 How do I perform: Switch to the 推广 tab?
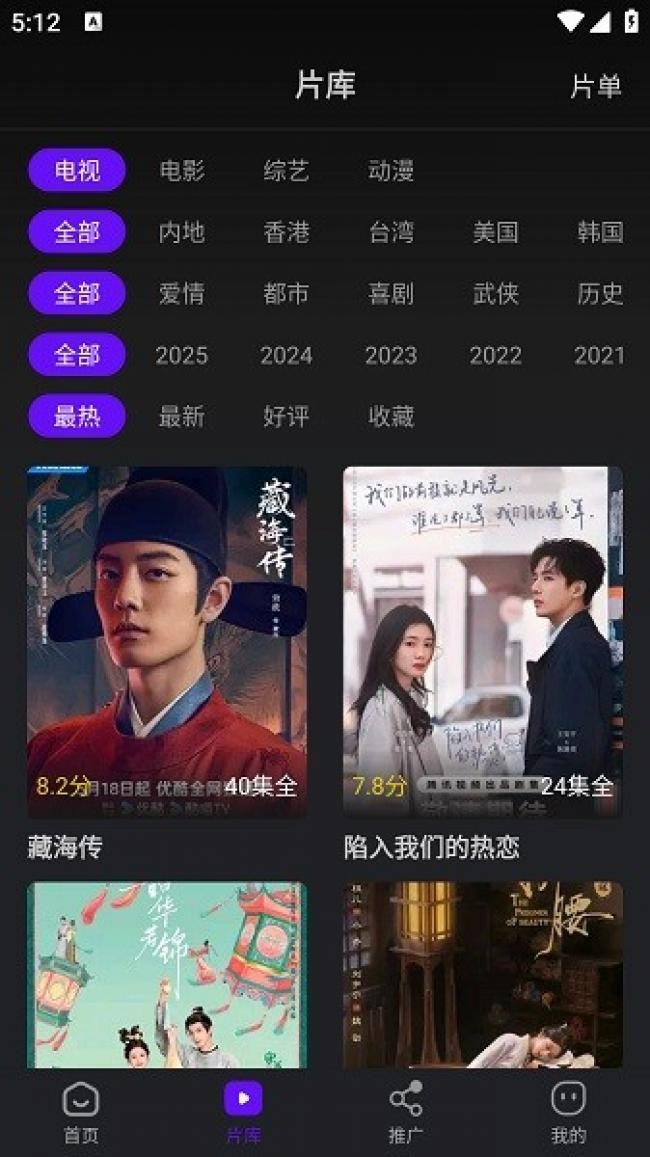pyautogui.click(x=406, y=1111)
